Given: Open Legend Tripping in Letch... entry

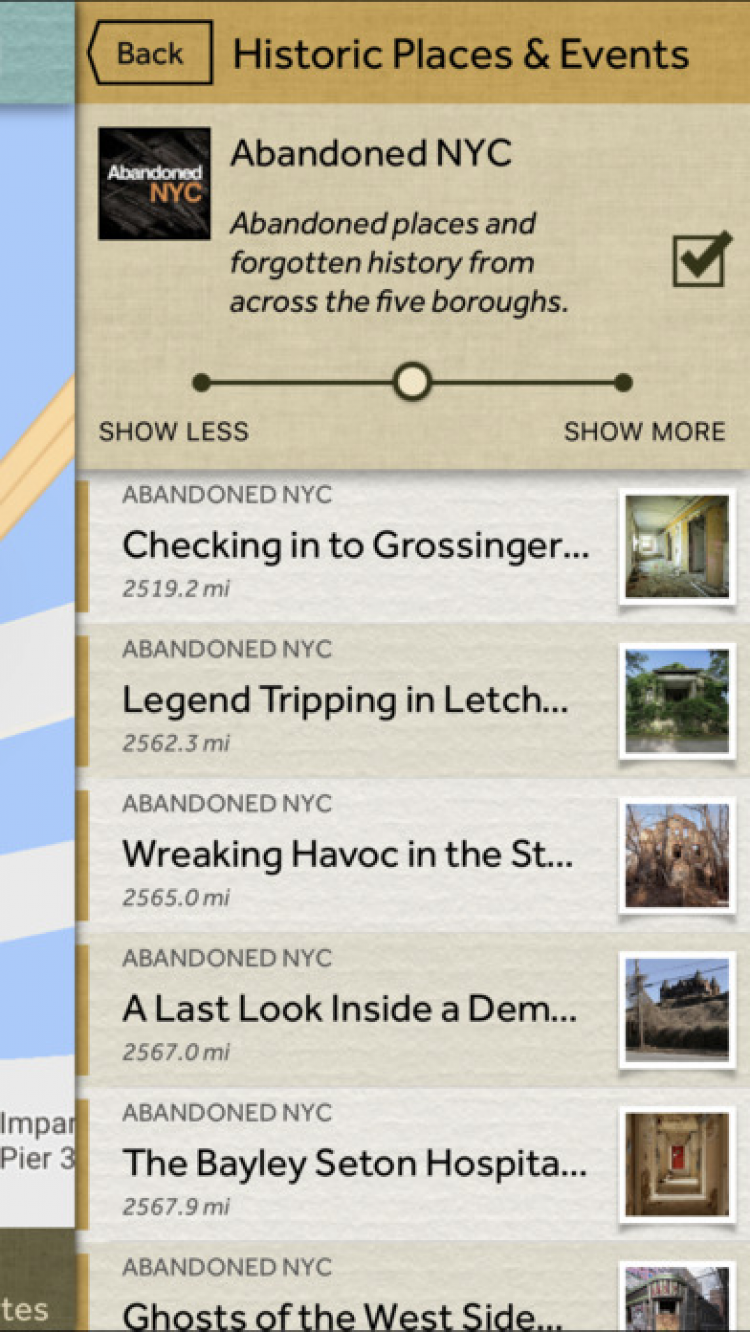Looking at the screenshot, I should coord(345,701).
